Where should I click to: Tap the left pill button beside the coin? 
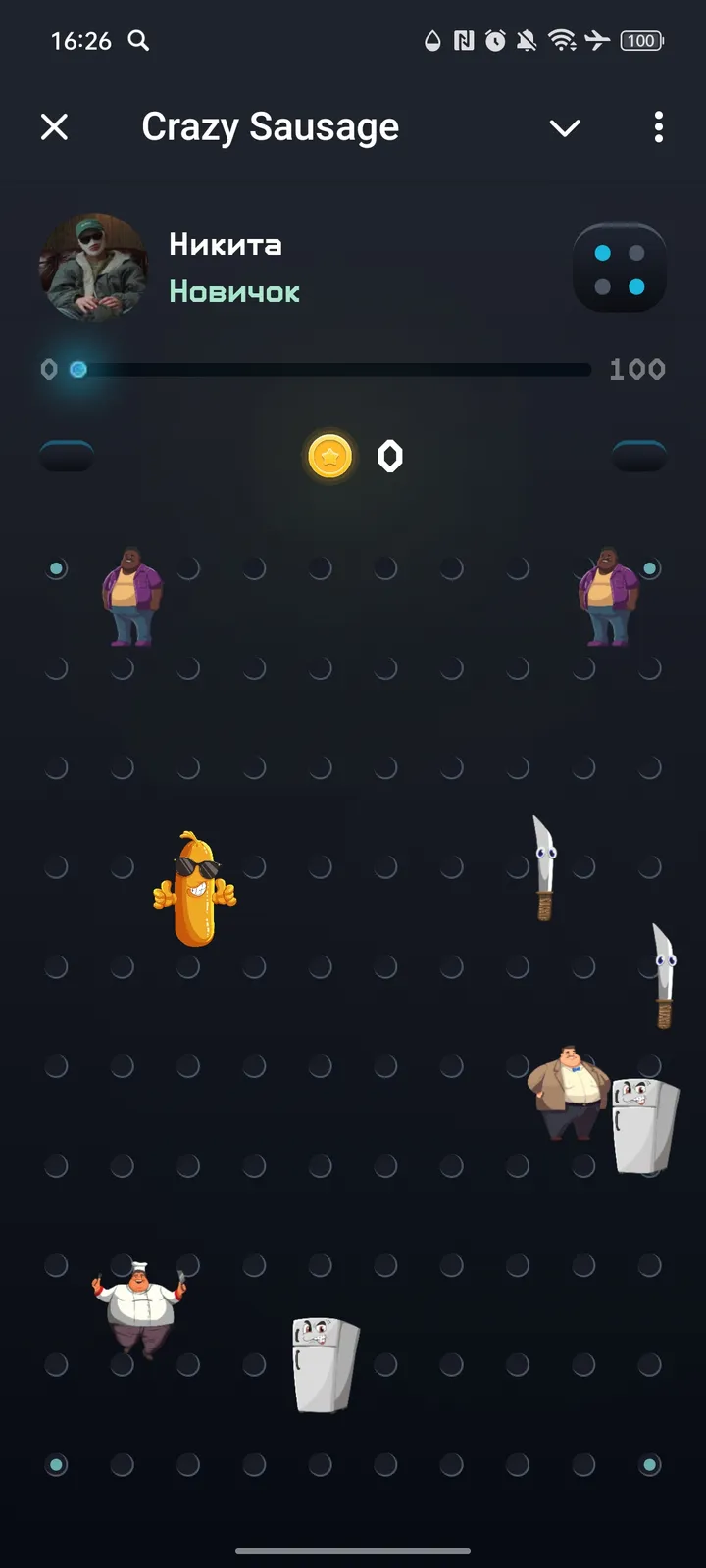[67, 456]
